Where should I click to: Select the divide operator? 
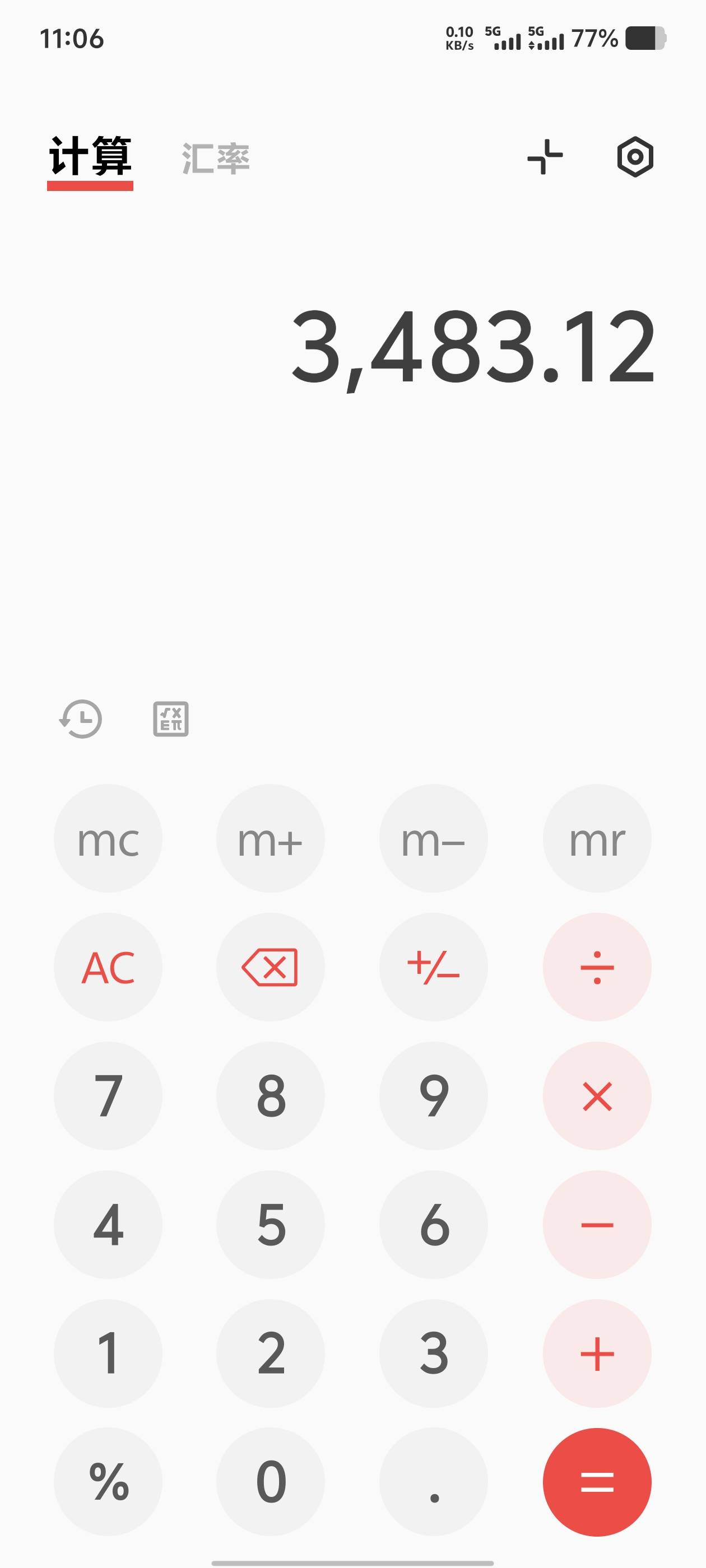point(597,967)
